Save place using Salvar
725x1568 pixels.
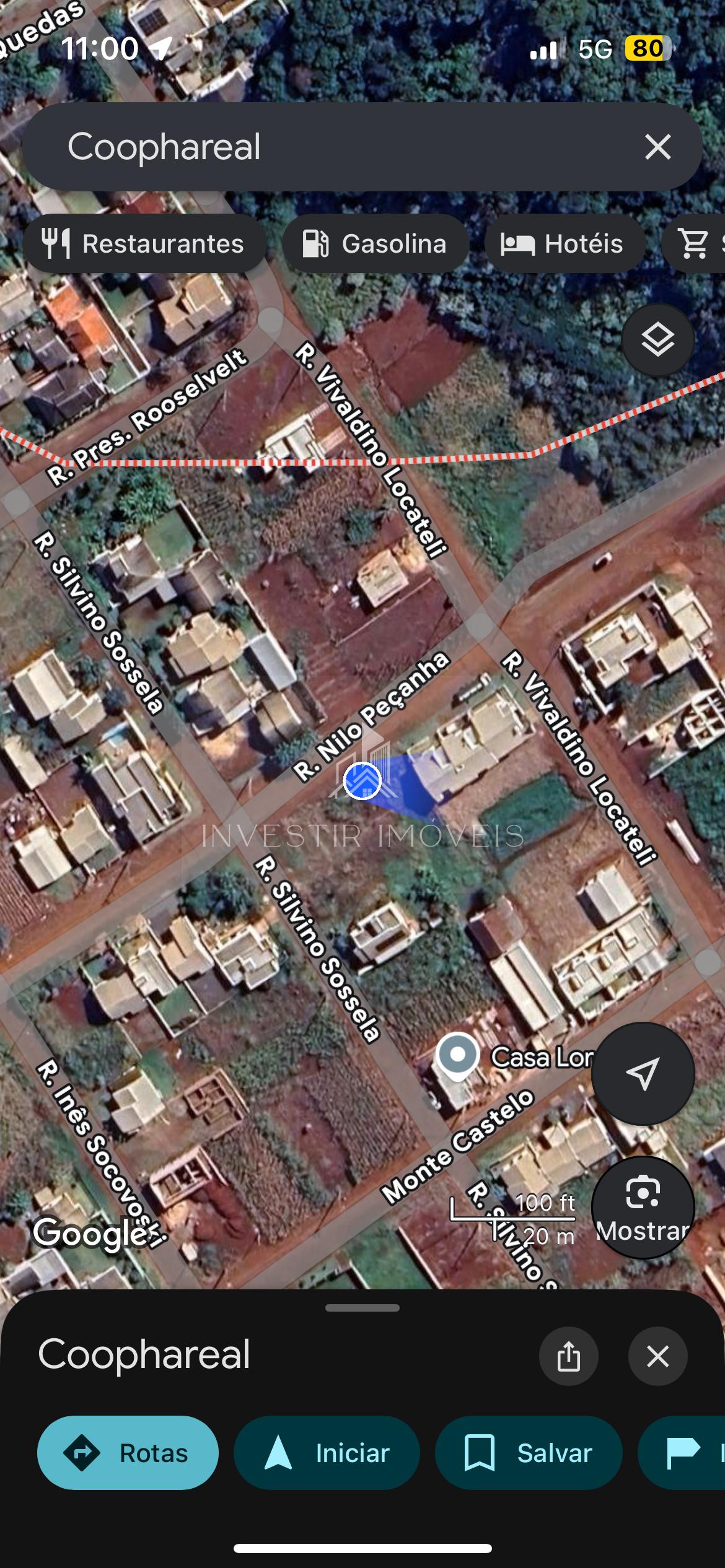pos(529,1453)
